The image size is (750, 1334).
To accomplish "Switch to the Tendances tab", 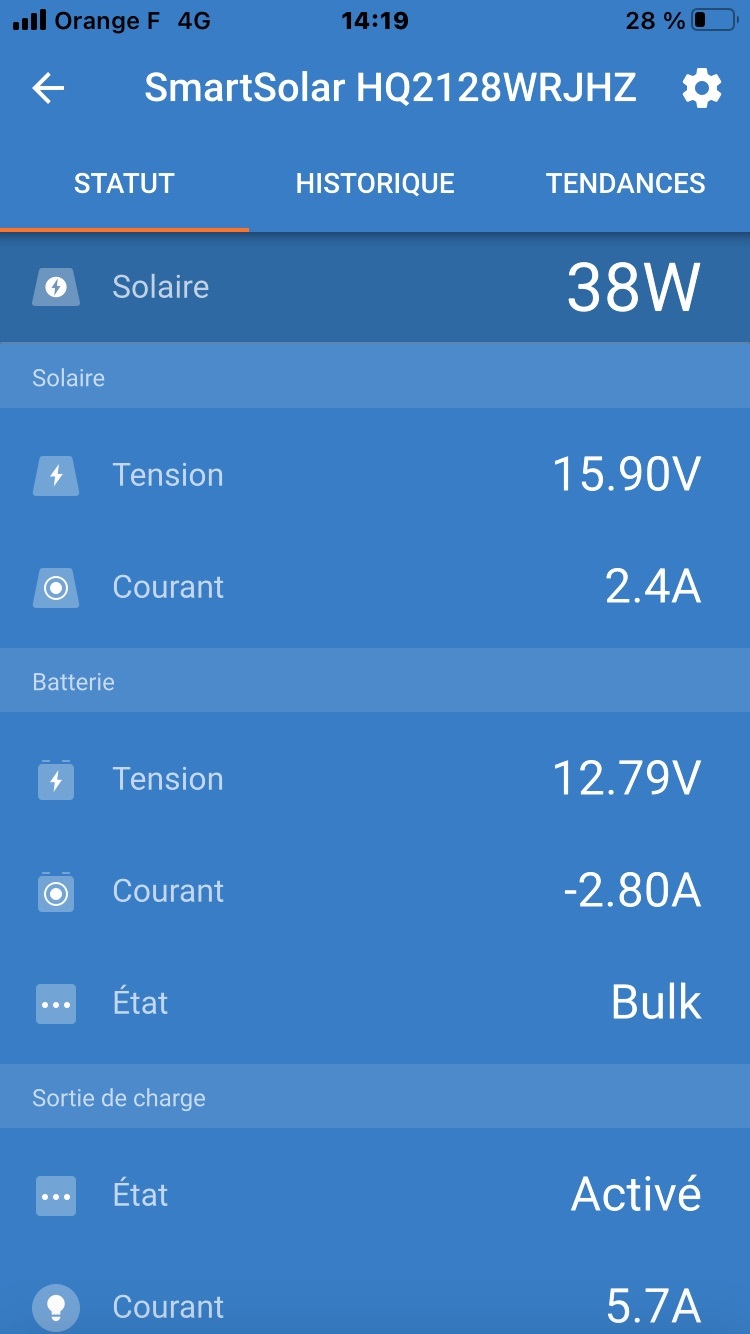I will pyautogui.click(x=626, y=184).
